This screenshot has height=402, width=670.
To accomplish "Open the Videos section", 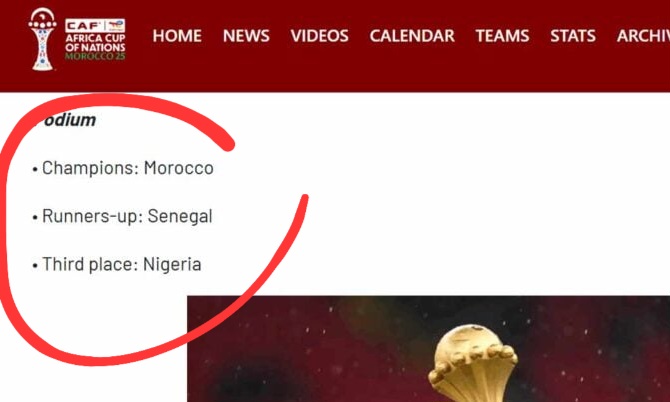I will point(319,36).
